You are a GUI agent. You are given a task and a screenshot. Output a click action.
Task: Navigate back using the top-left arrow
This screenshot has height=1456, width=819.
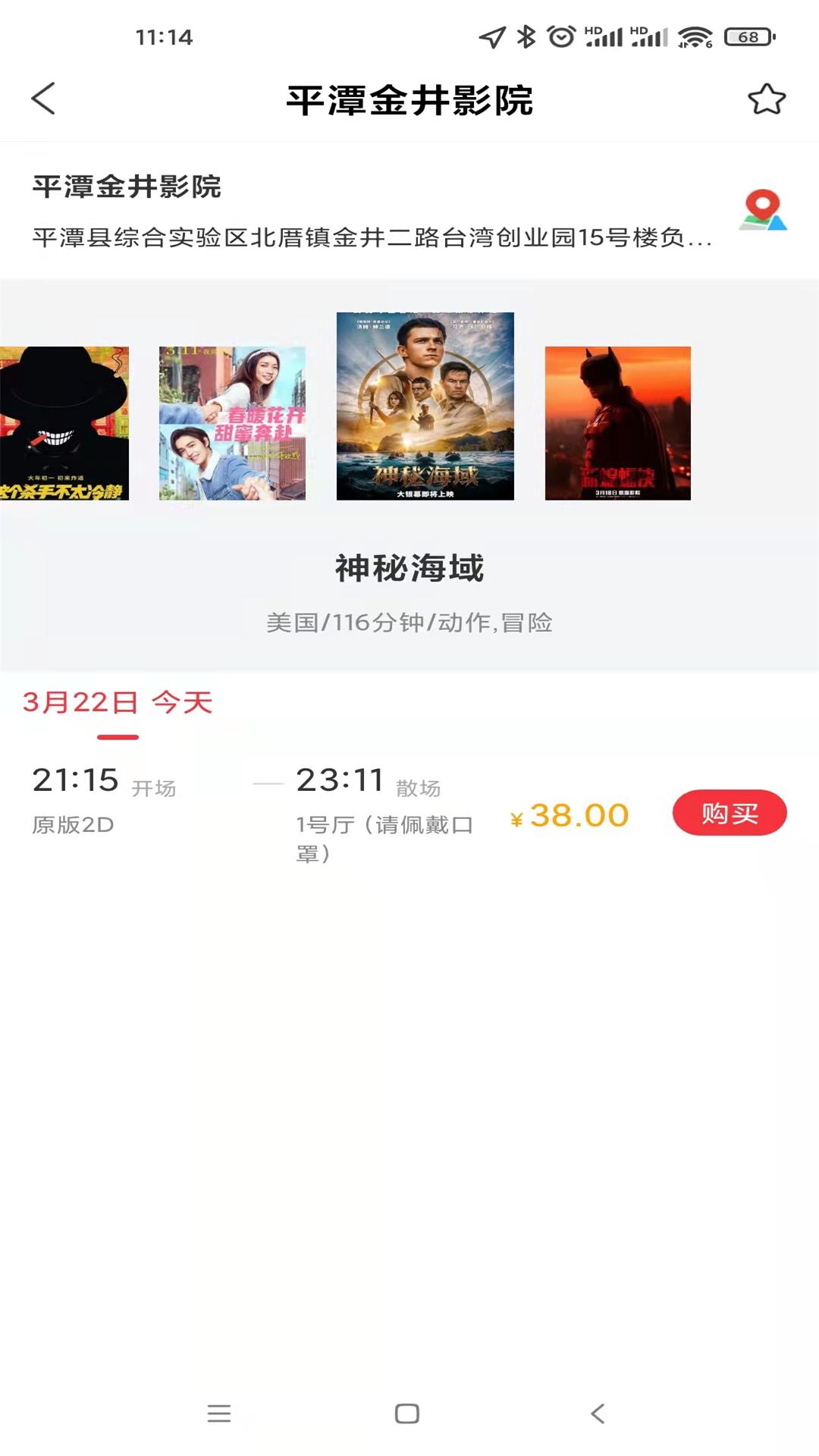coord(43,99)
